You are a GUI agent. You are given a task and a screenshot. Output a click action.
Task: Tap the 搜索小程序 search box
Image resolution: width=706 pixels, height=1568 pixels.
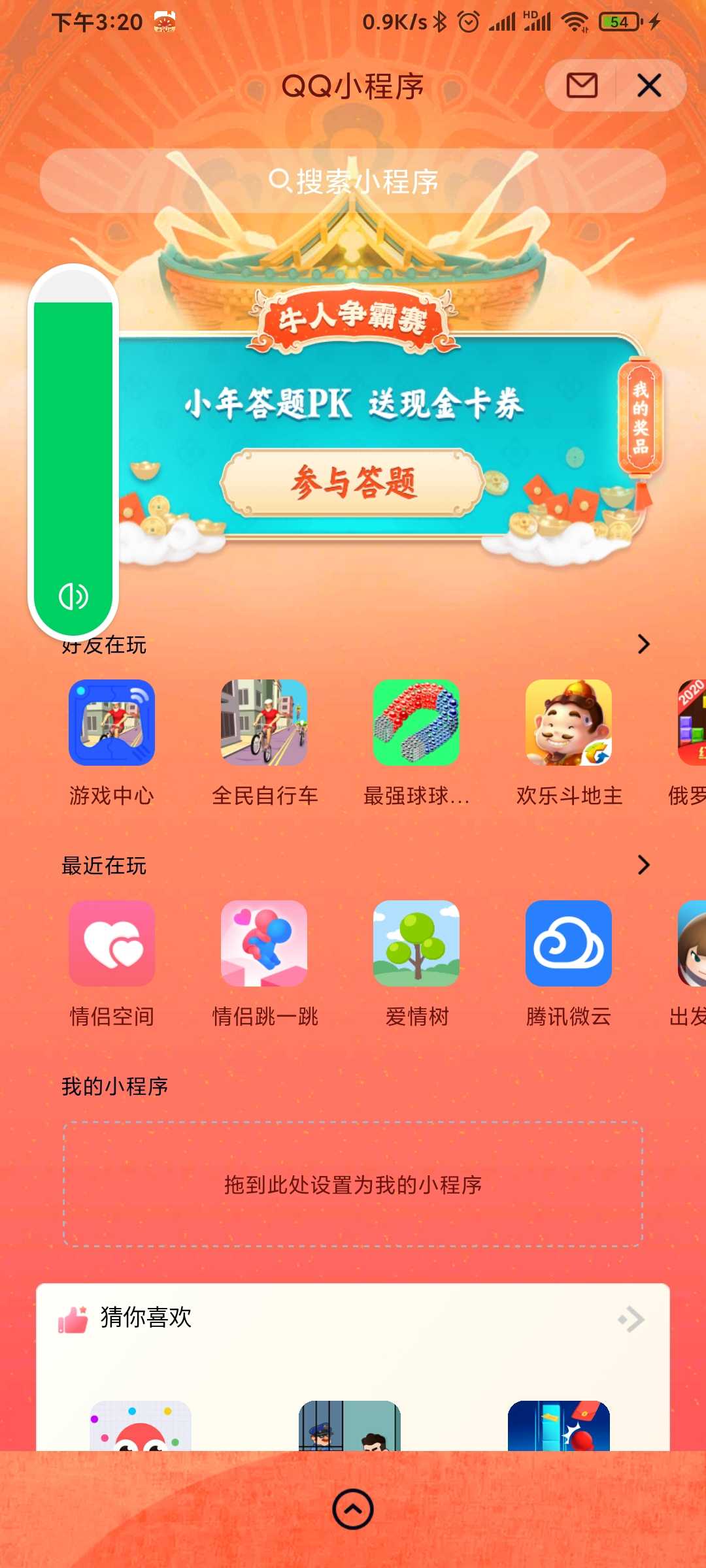point(353,181)
